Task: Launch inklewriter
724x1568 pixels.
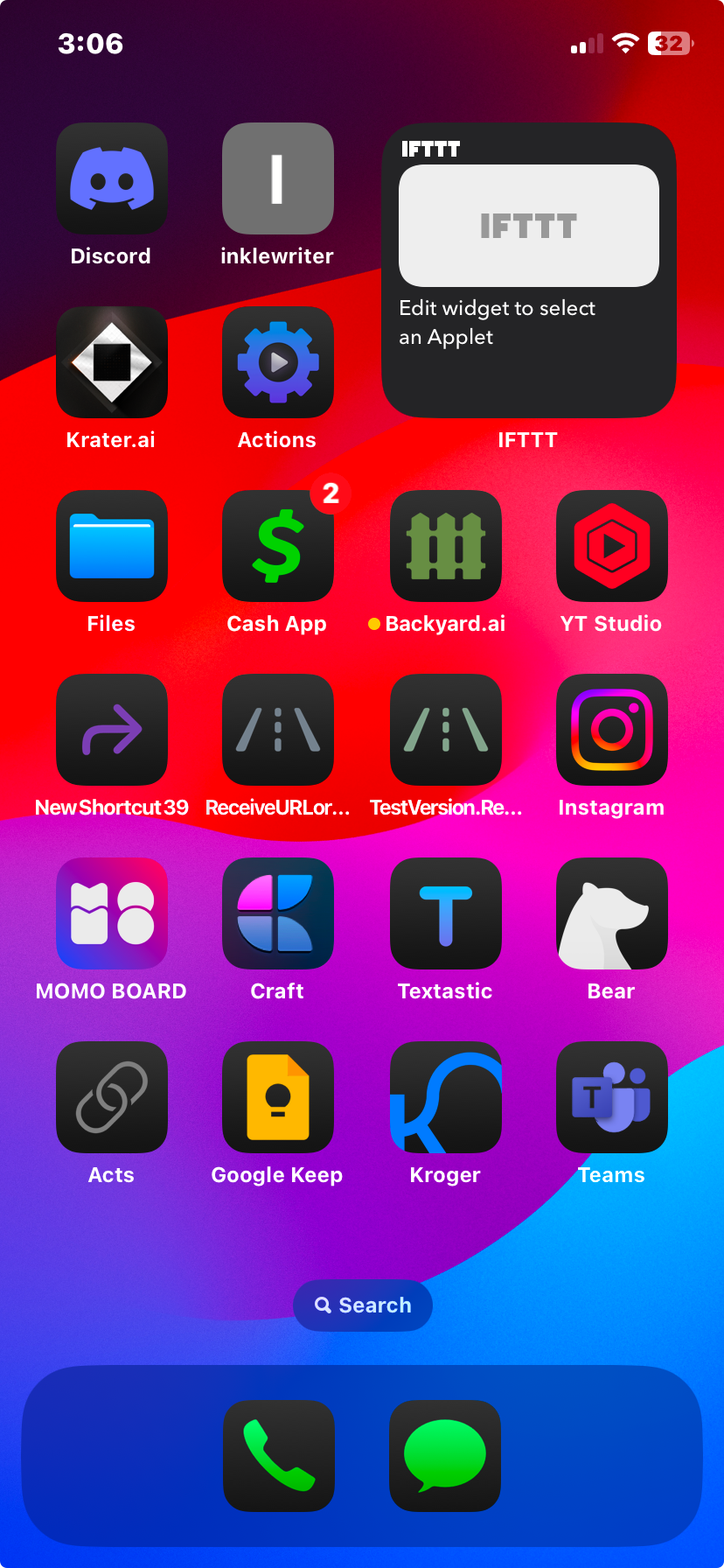Action: (278, 178)
